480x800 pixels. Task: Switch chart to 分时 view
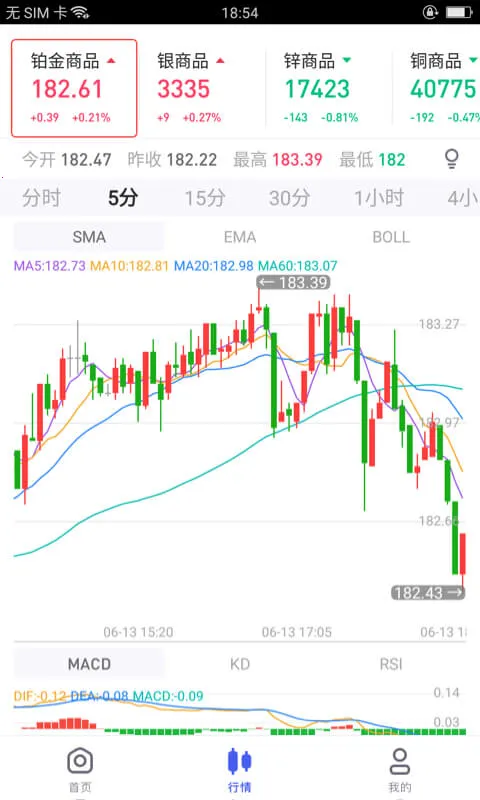click(41, 197)
